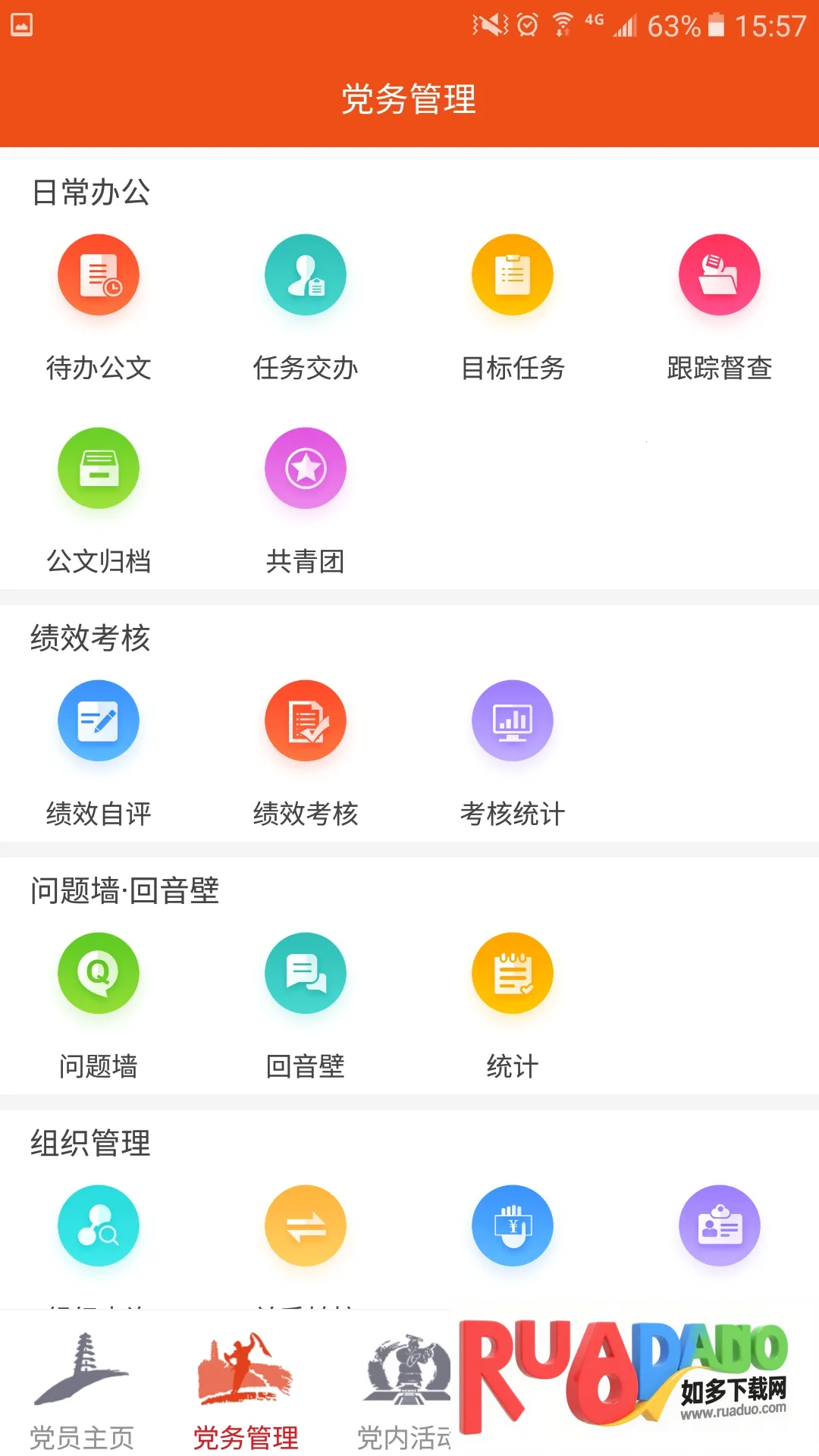Switch to 党员主页 tab
The image size is (819, 1456).
pyautogui.click(x=82, y=1388)
